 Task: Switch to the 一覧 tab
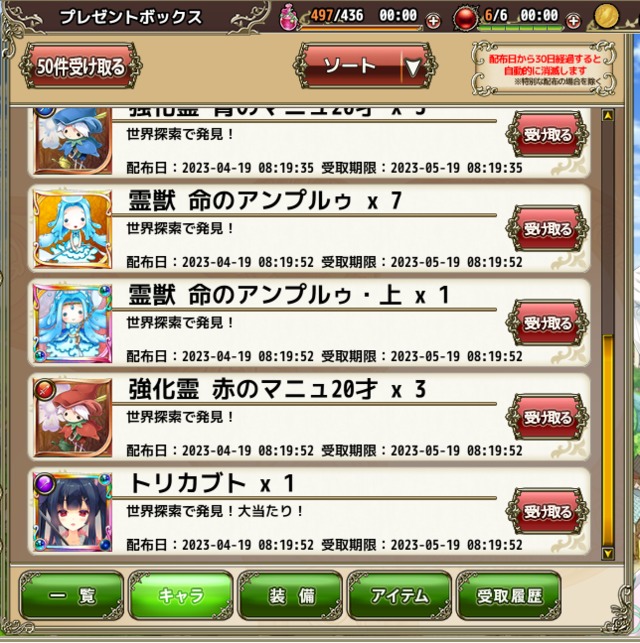pyautogui.click(x=73, y=596)
